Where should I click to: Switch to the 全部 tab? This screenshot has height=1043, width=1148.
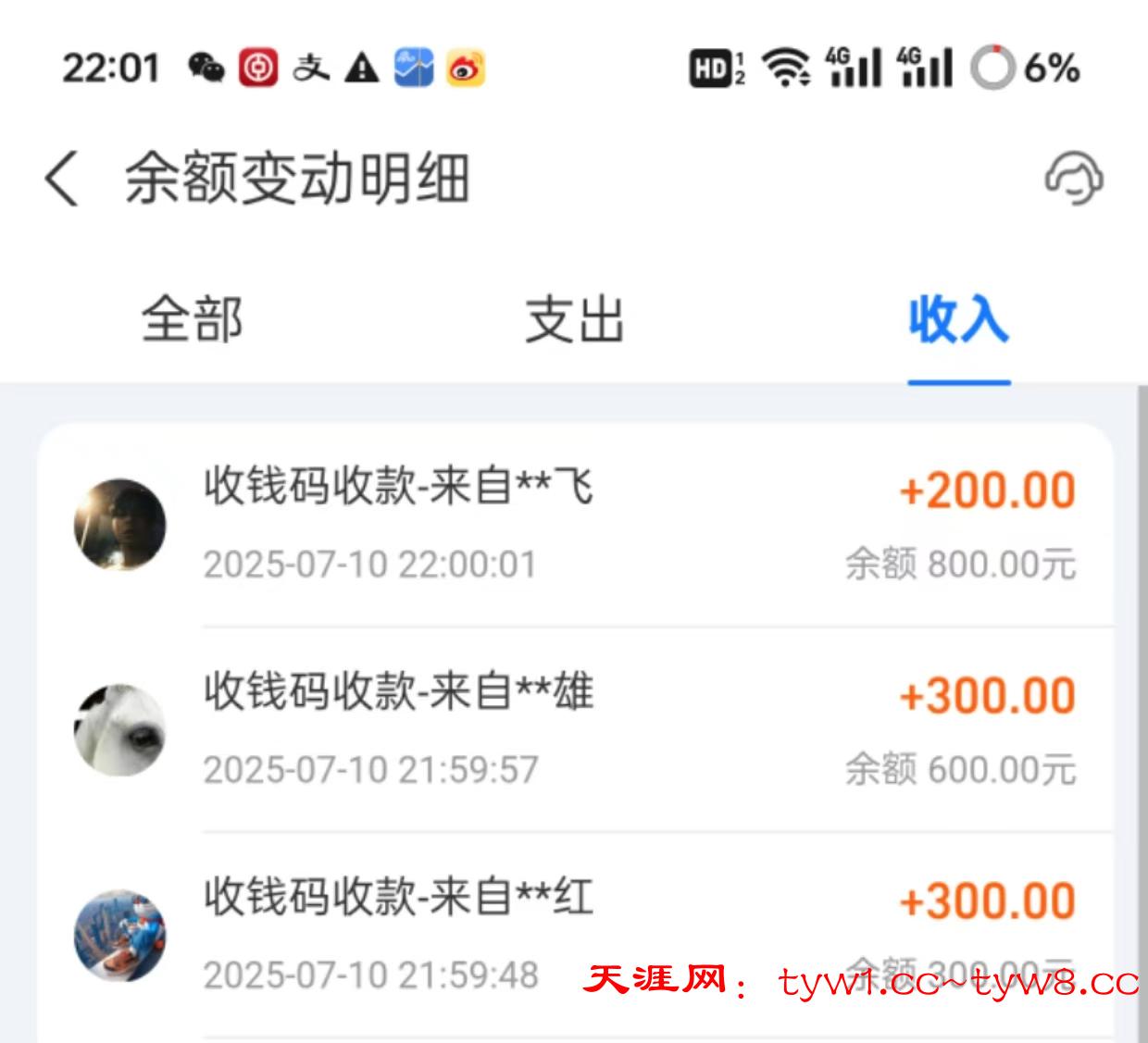192,320
